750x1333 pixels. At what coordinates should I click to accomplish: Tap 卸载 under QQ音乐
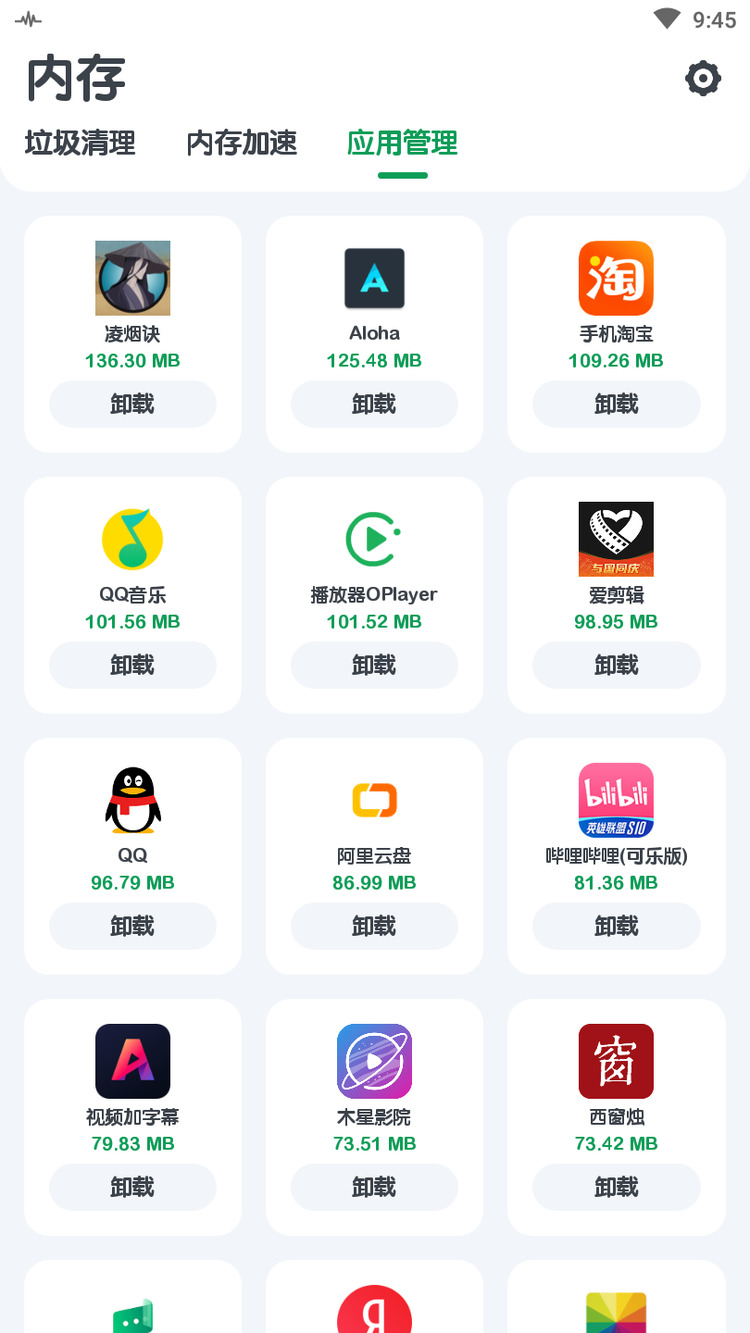pos(132,665)
